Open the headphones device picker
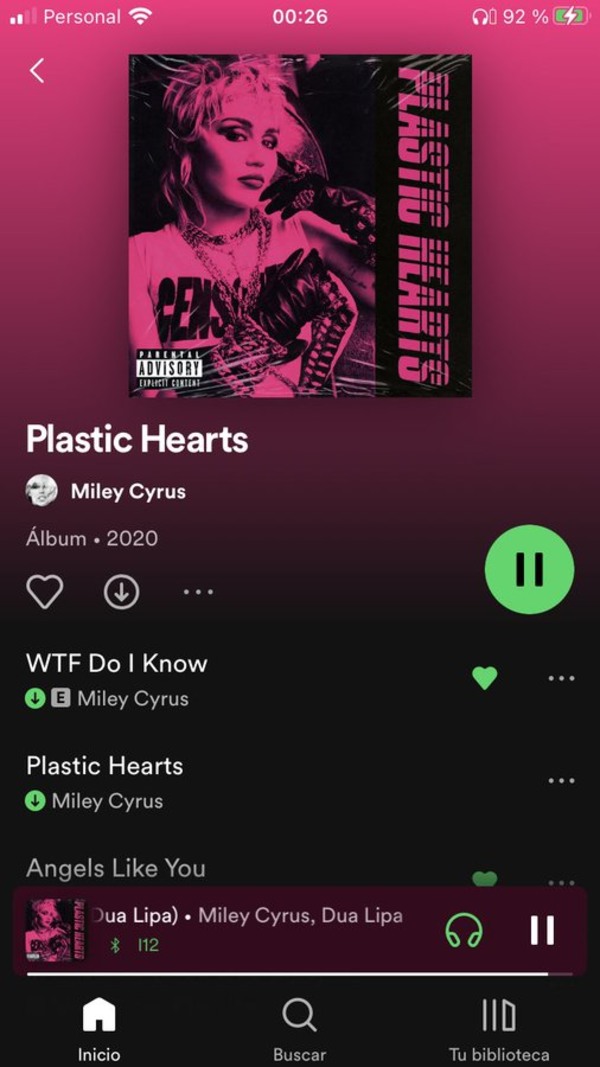 click(x=464, y=930)
